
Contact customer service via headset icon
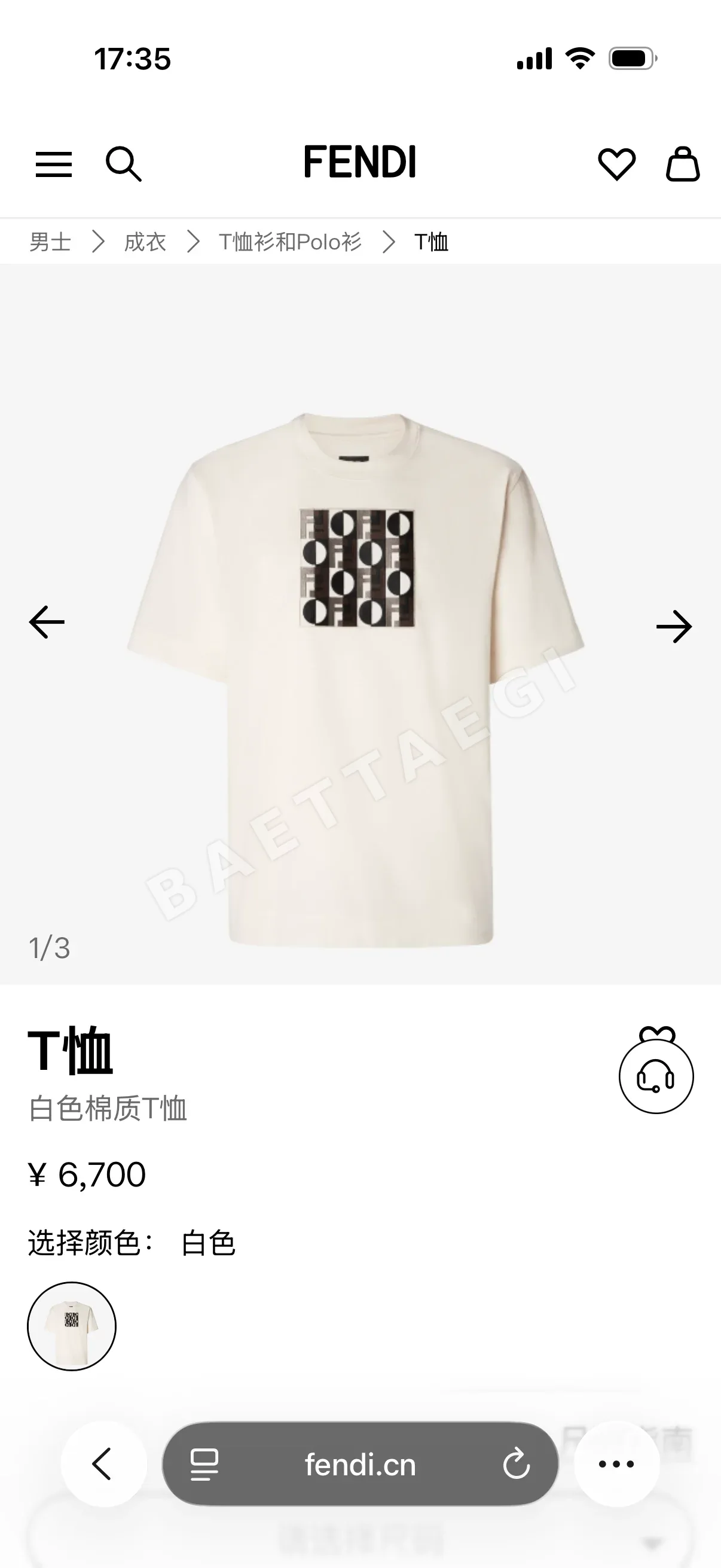click(656, 1076)
